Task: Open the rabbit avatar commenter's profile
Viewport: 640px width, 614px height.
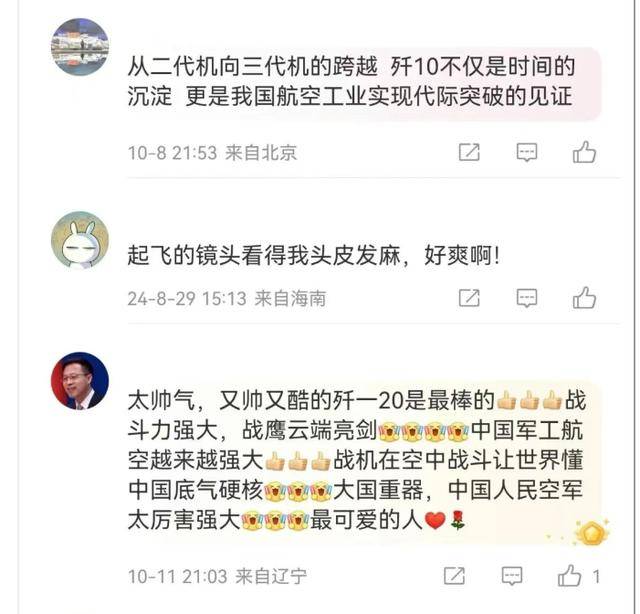Action: point(80,240)
